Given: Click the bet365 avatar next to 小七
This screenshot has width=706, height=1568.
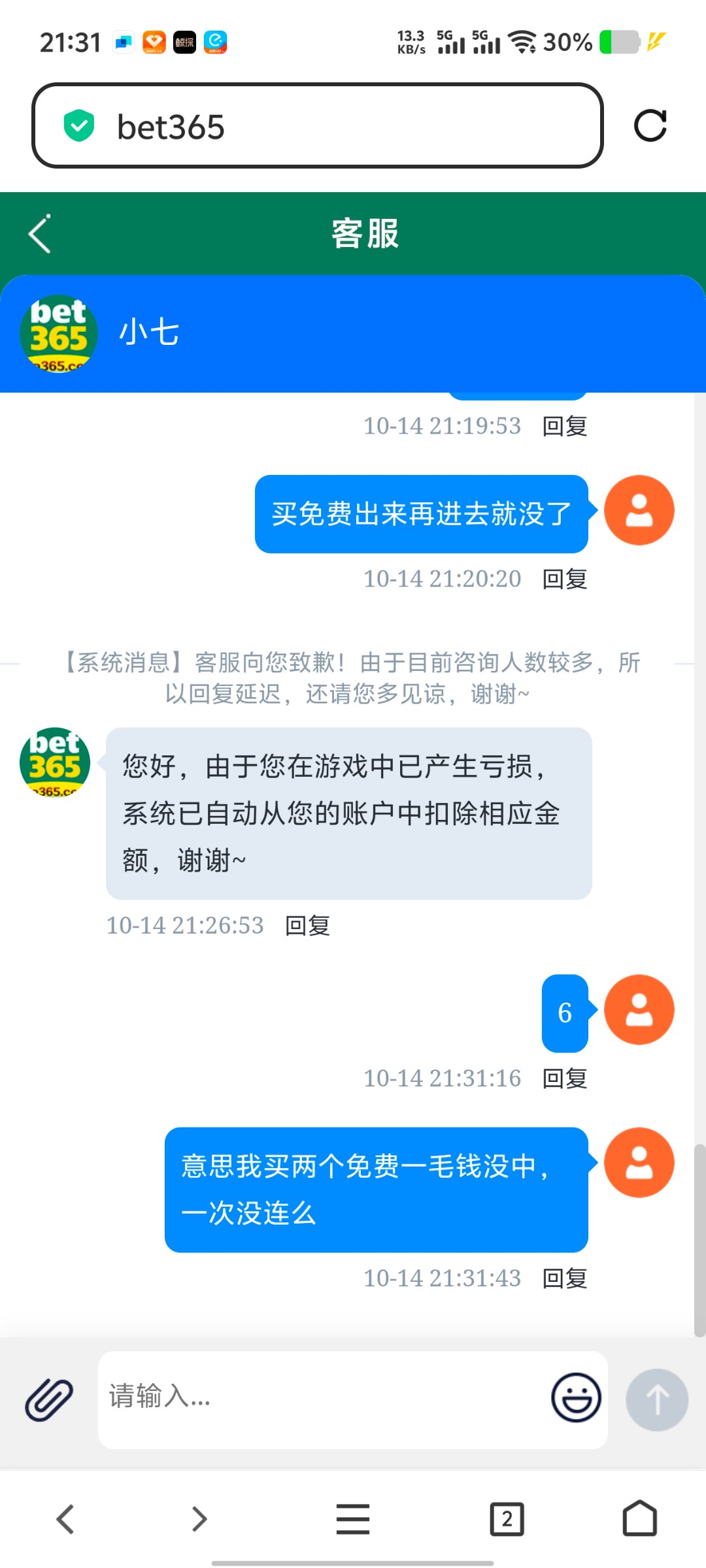Looking at the screenshot, I should (59, 332).
